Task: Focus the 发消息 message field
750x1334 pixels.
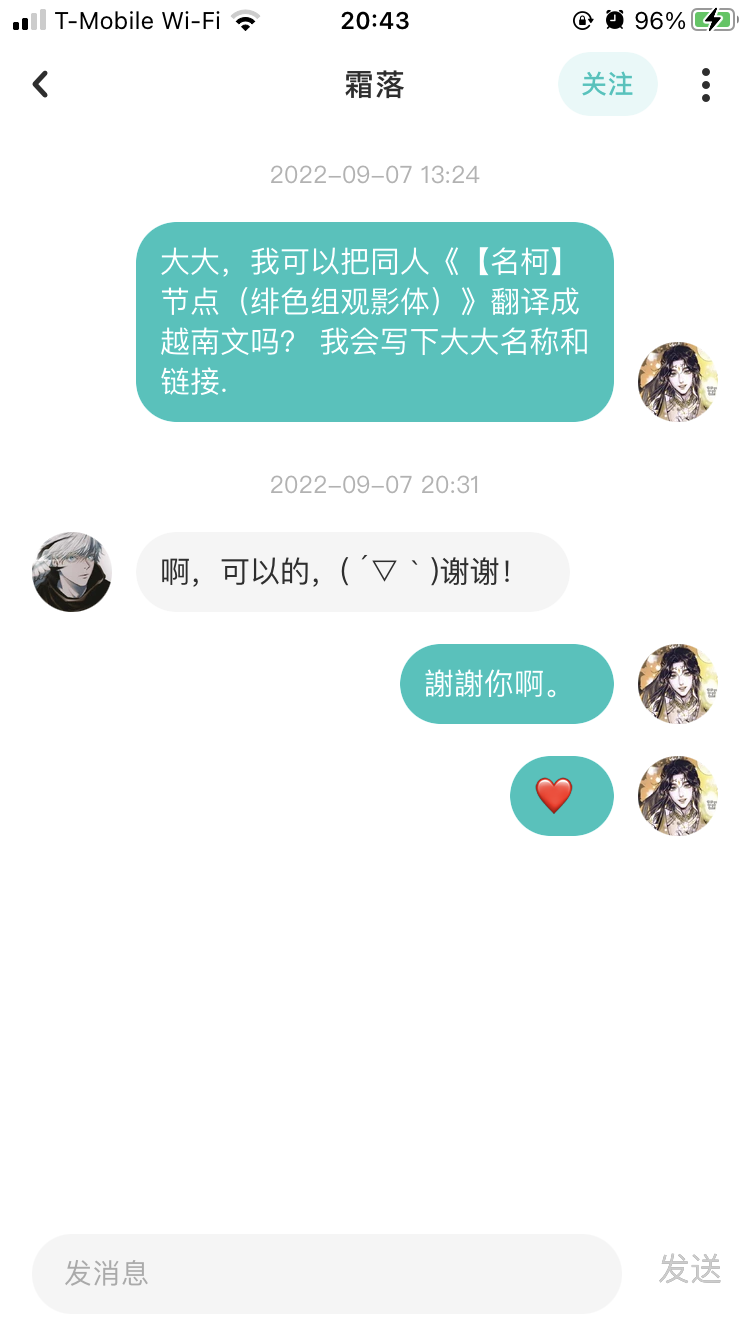Action: click(x=326, y=1273)
